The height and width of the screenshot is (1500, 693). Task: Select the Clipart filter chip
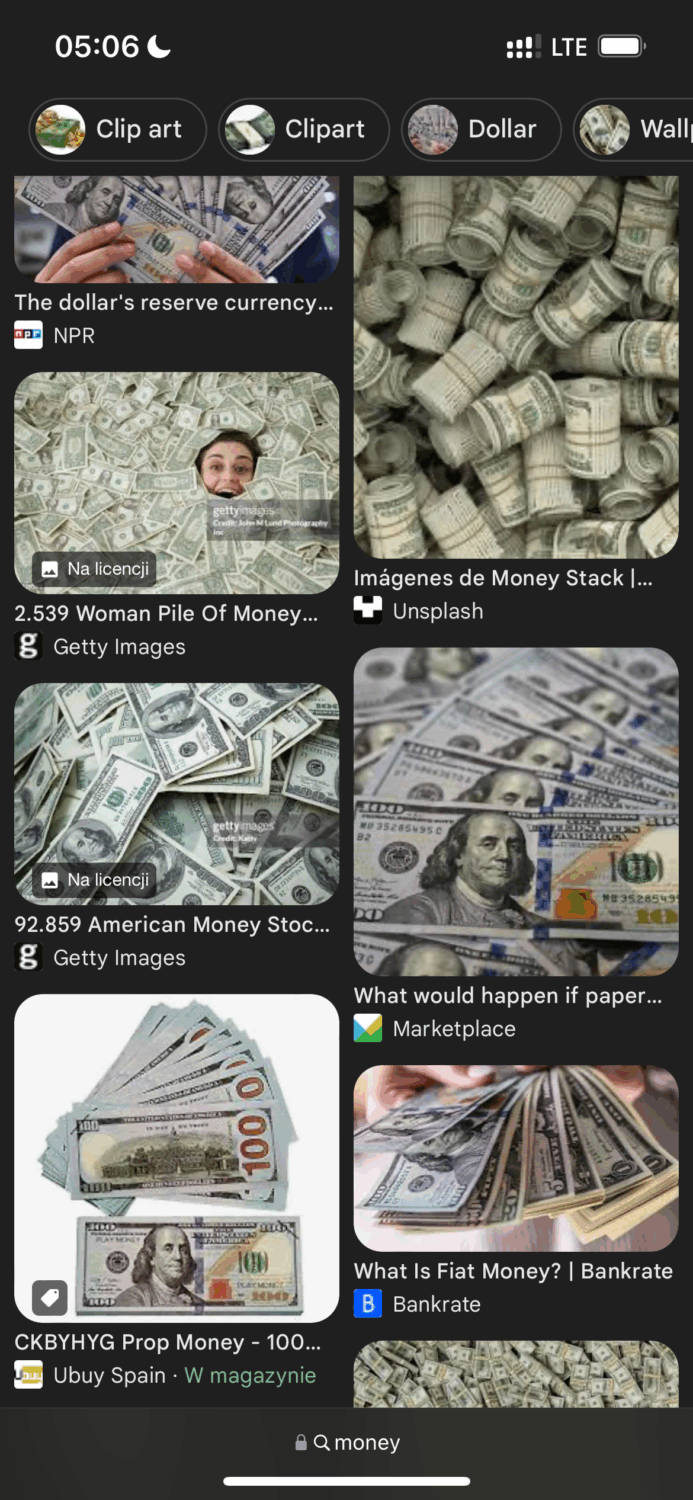click(x=304, y=129)
